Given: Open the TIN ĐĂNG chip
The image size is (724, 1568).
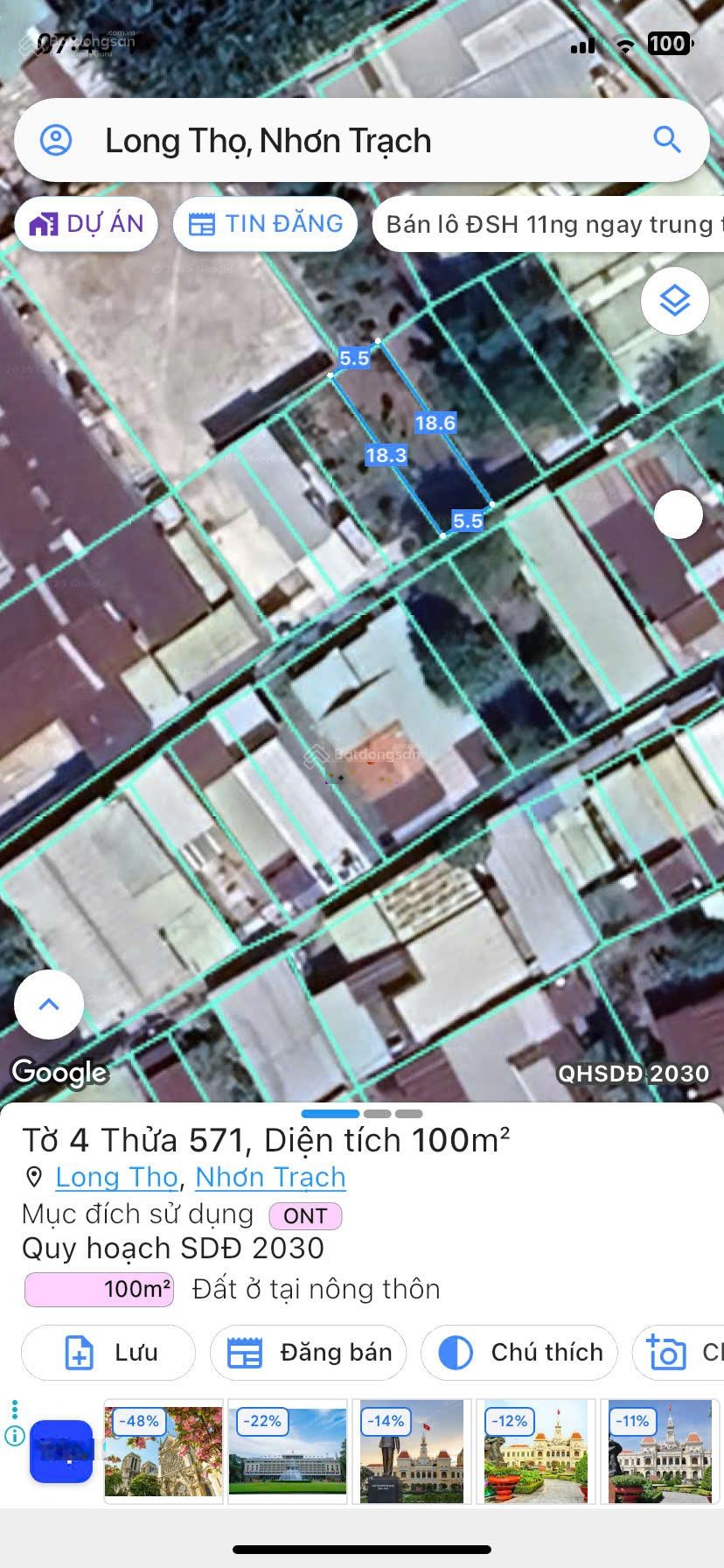Looking at the screenshot, I should pyautogui.click(x=266, y=224).
